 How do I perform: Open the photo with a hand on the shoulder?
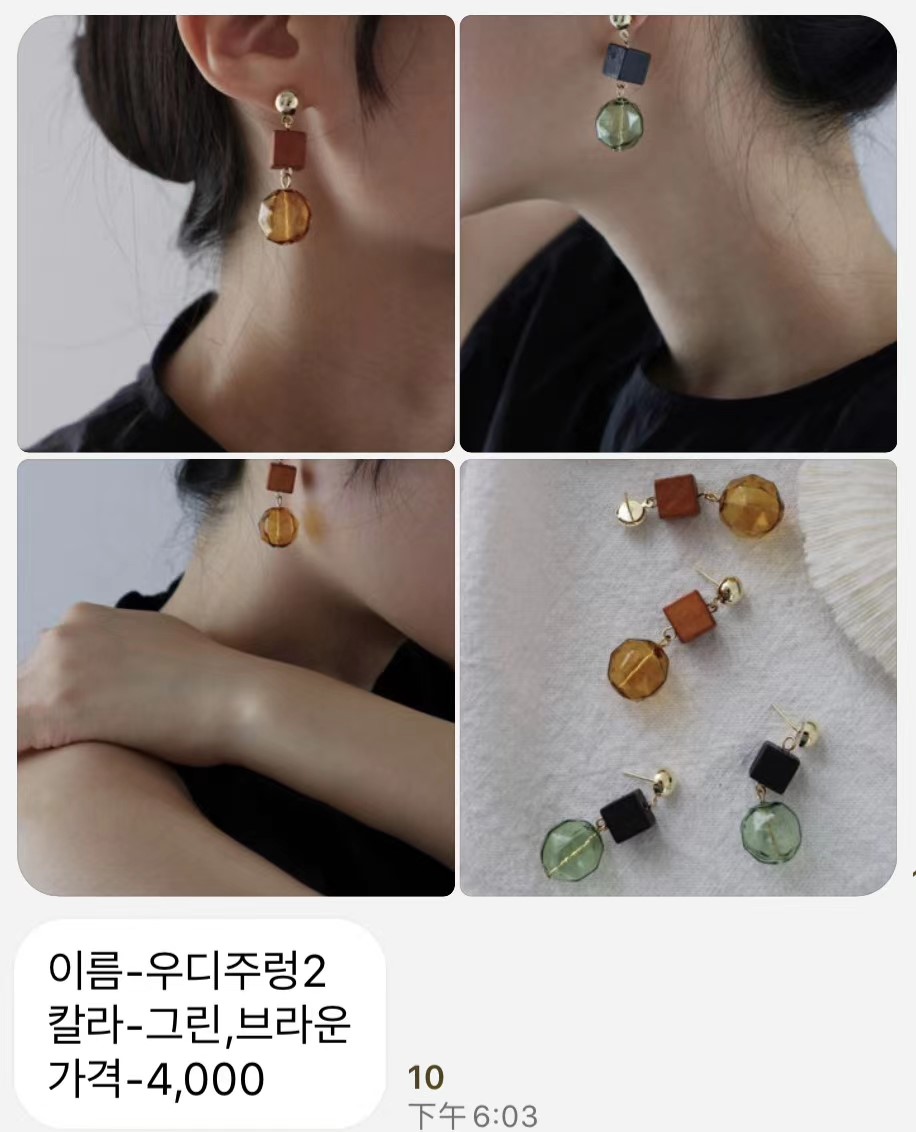pos(236,677)
